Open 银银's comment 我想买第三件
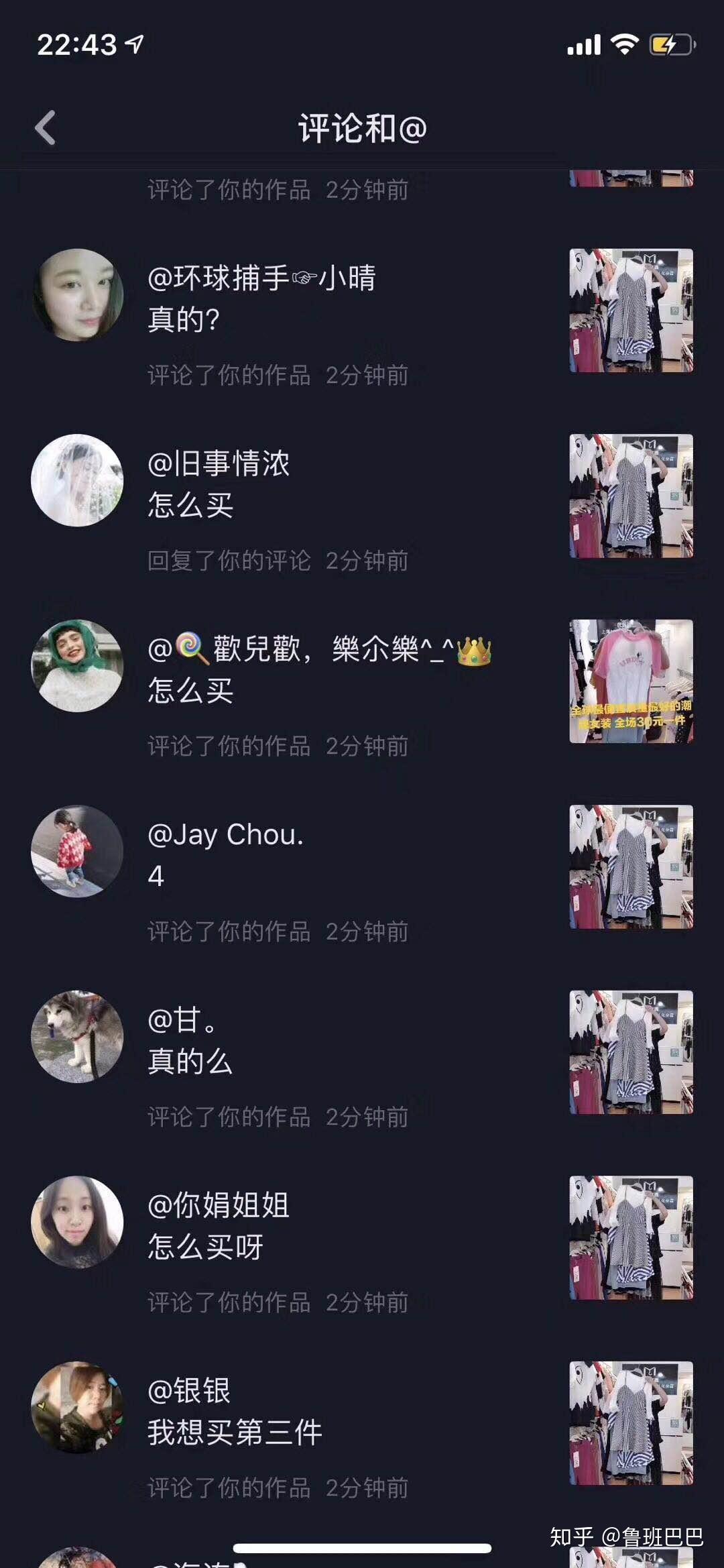Image resolution: width=724 pixels, height=1568 pixels. pyautogui.click(x=235, y=1433)
